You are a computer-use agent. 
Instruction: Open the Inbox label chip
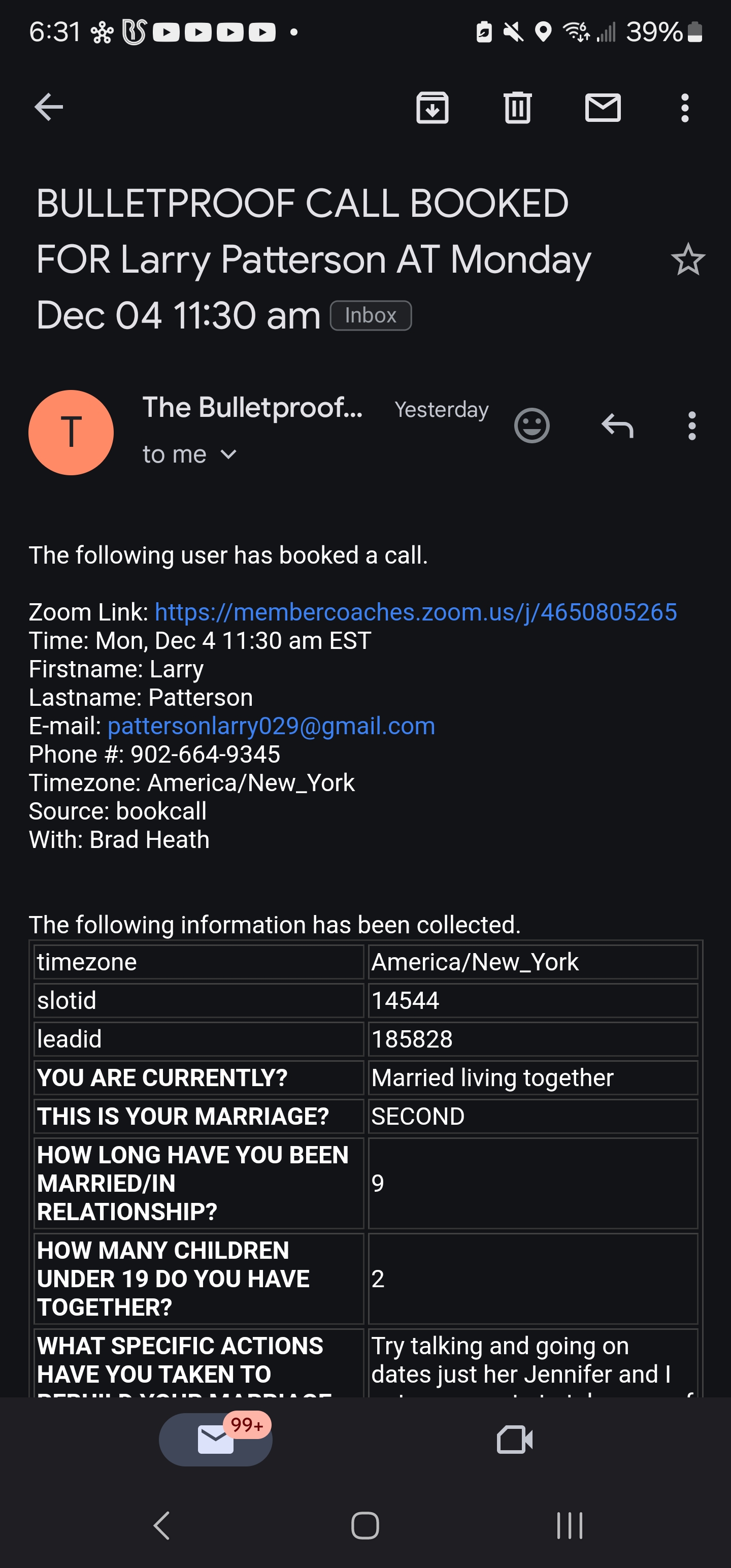pos(371,315)
